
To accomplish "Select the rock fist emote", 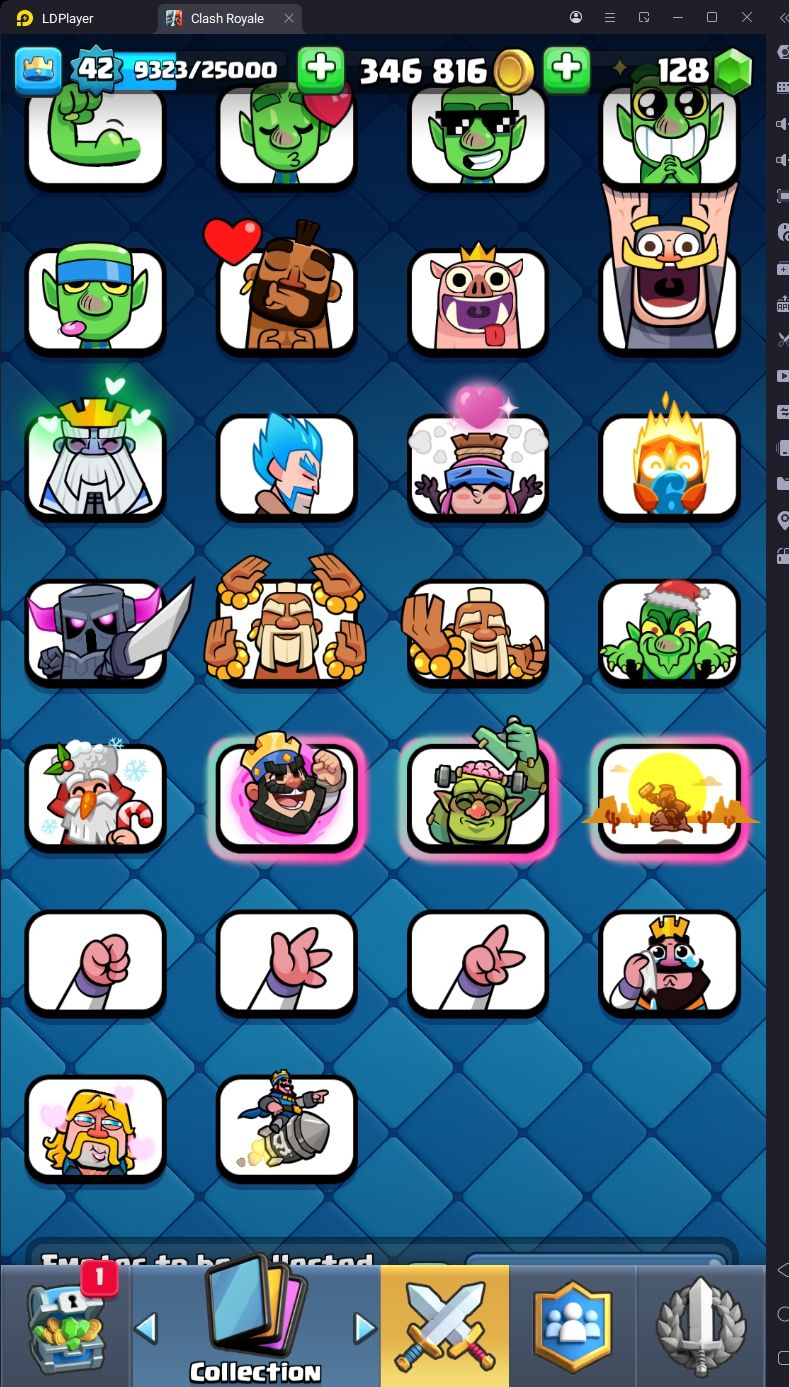I will click(95, 963).
